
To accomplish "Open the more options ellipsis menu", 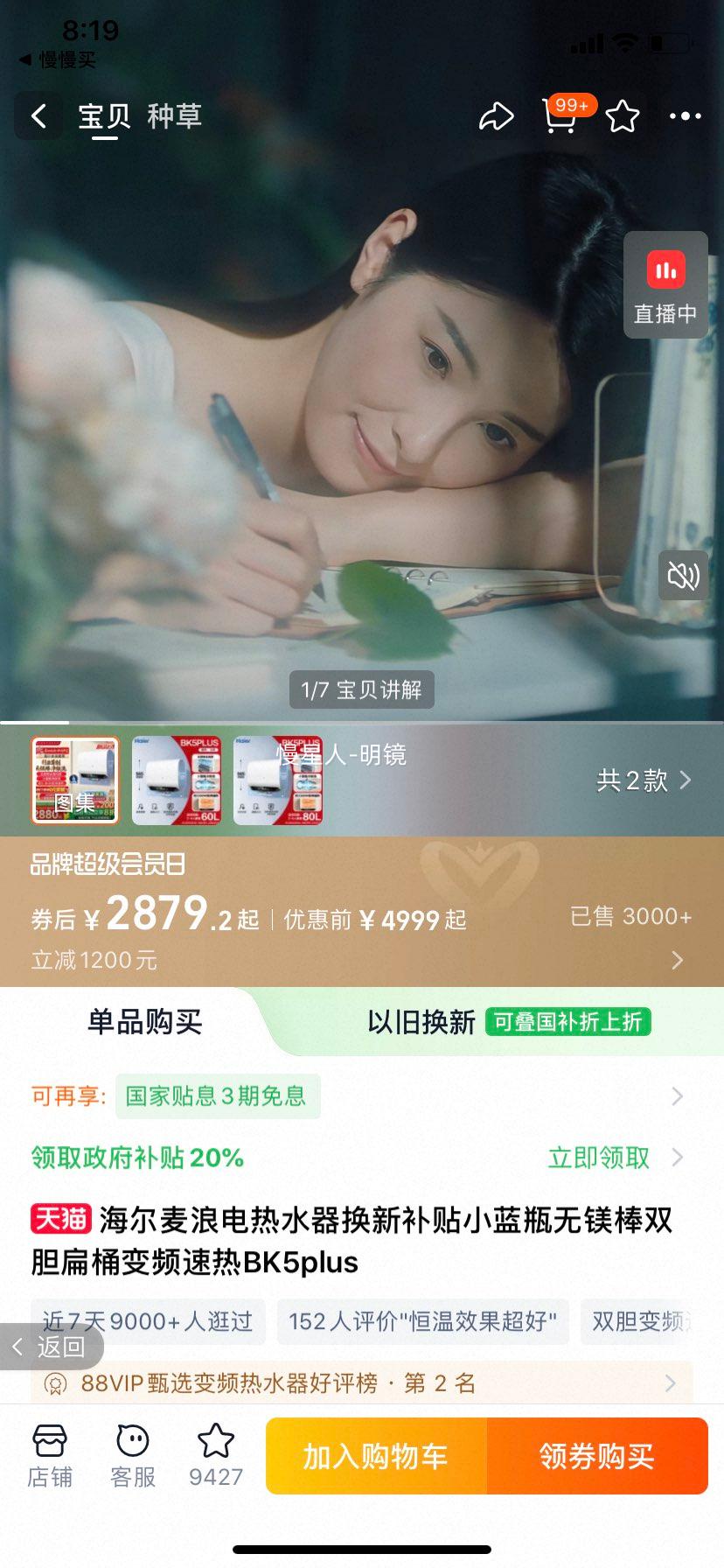I will (x=686, y=116).
